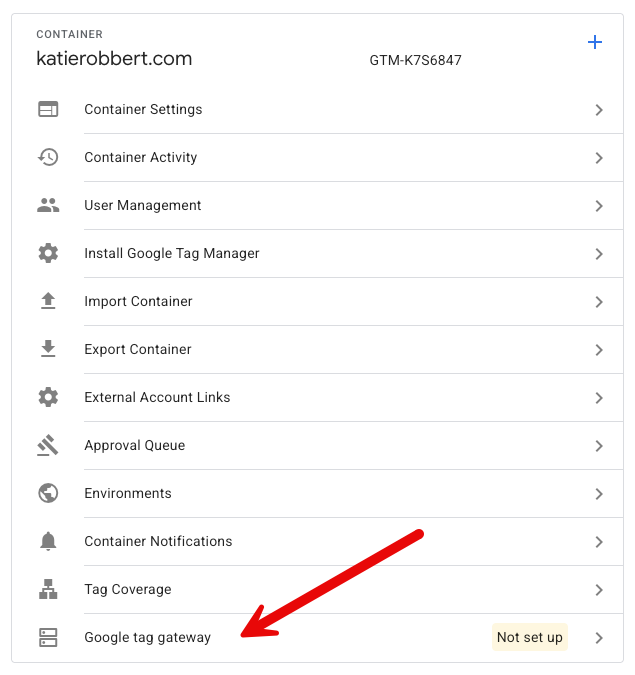Select Install Google Tag Manager

(172, 253)
